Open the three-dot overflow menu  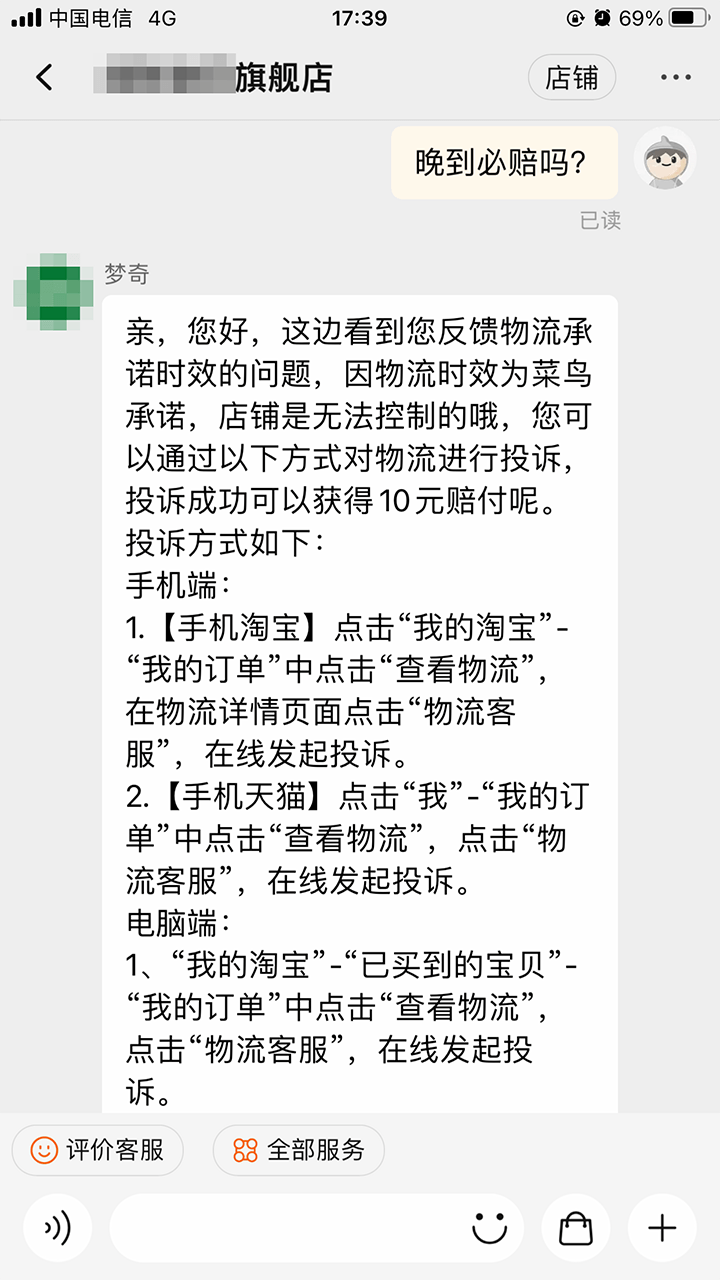675,78
